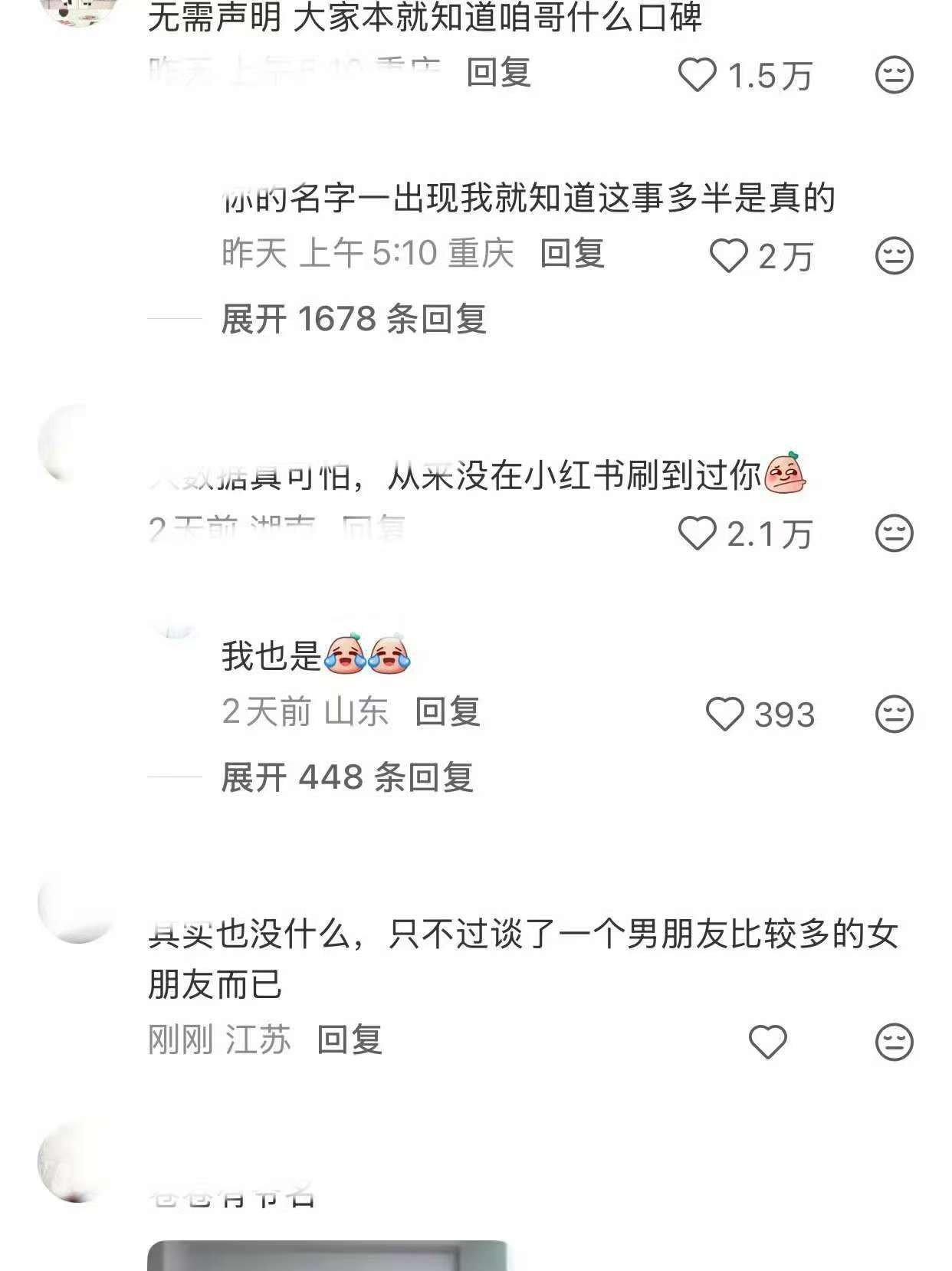Open the image attached to the bottom comment
Image resolution: width=952 pixels, height=1271 pixels.
327,1256
